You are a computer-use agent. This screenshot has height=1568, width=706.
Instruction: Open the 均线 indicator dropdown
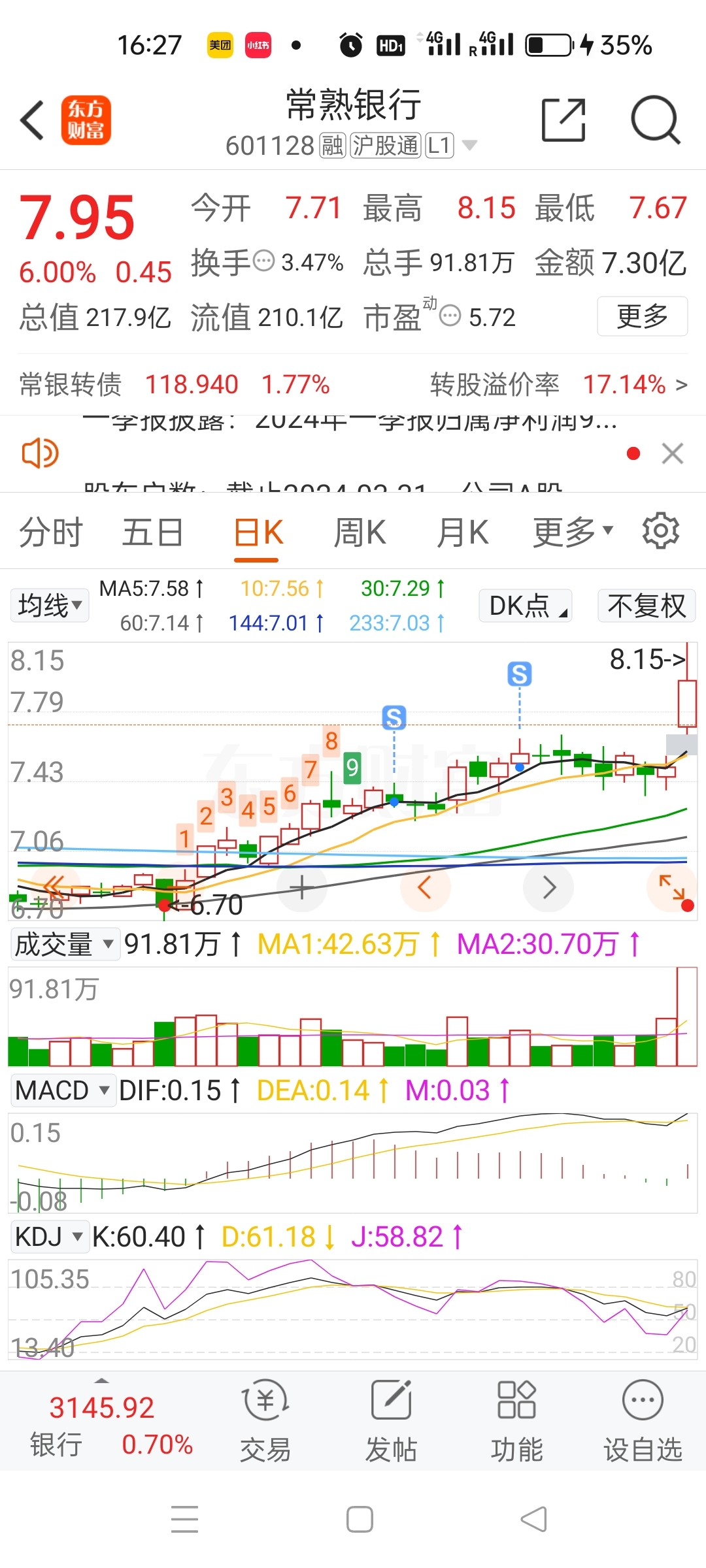tap(50, 606)
